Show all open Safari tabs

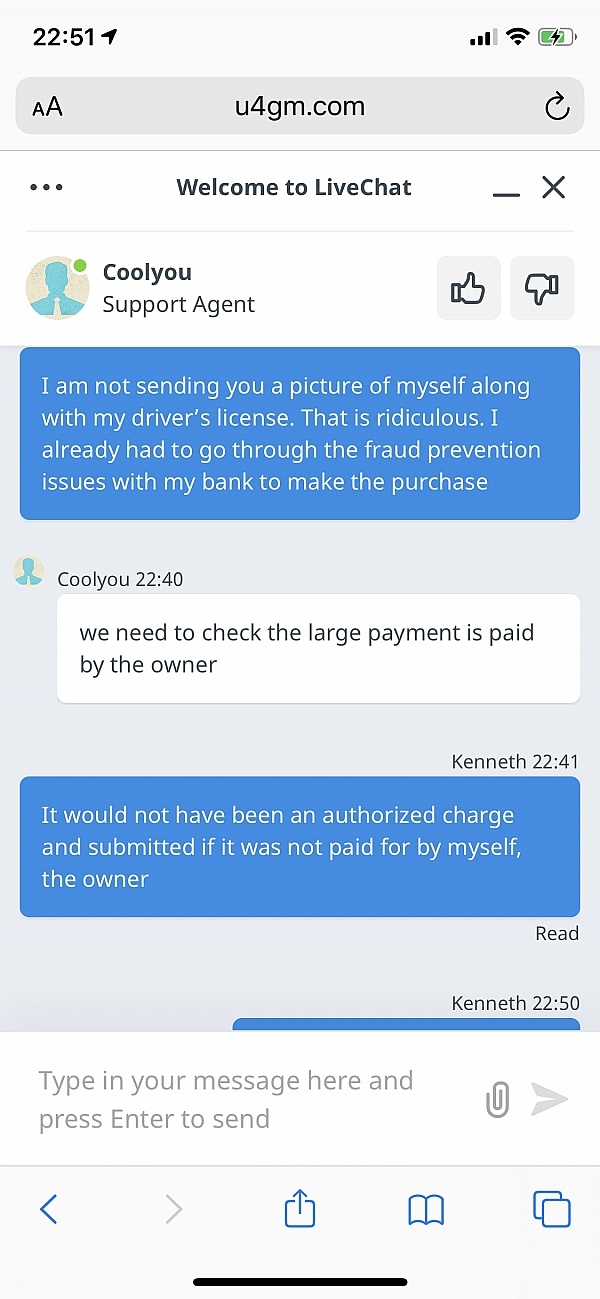pos(551,1209)
